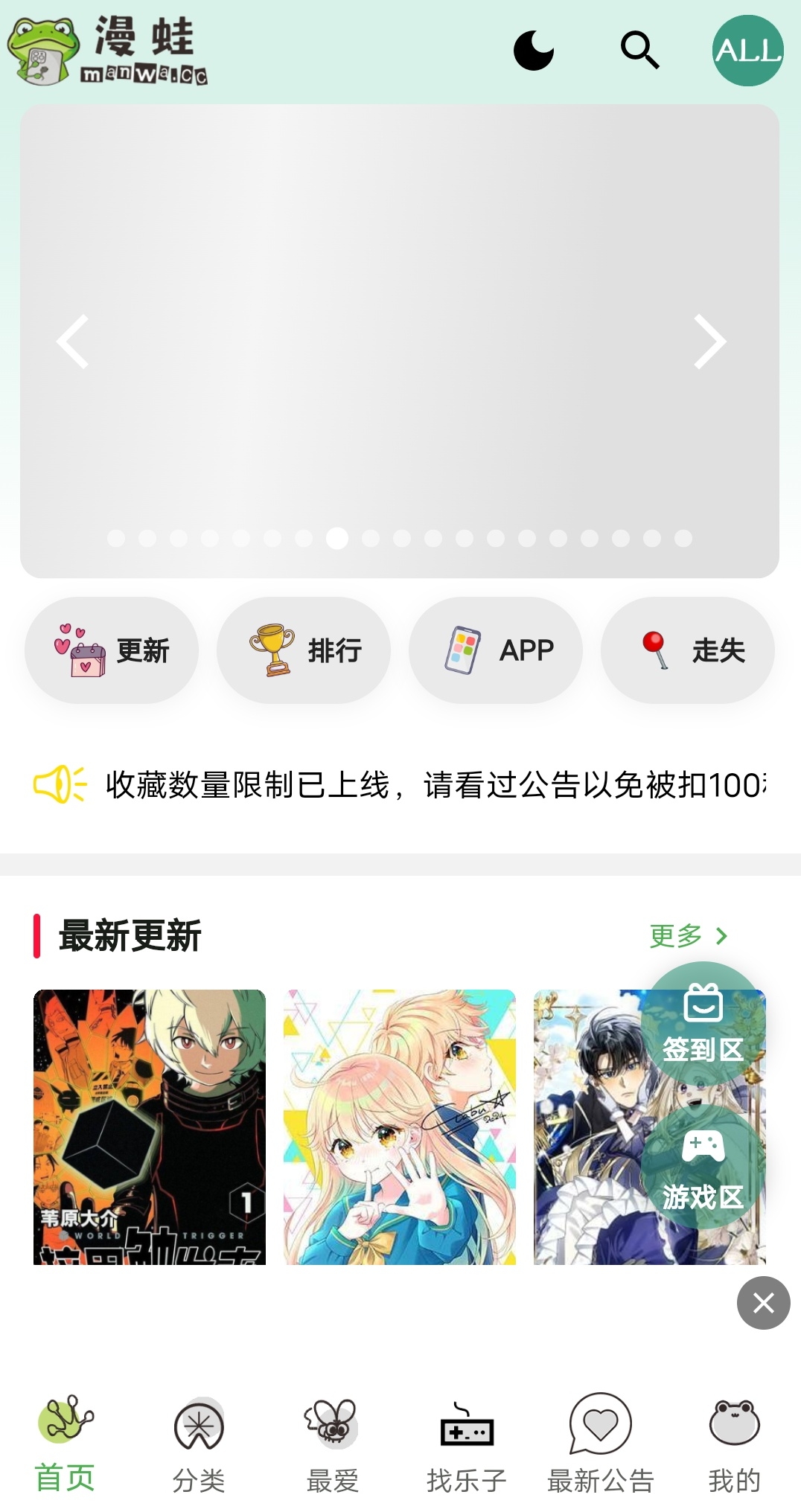The image size is (801, 1512).
Task: Open the 走失 shortcut
Action: coord(688,650)
